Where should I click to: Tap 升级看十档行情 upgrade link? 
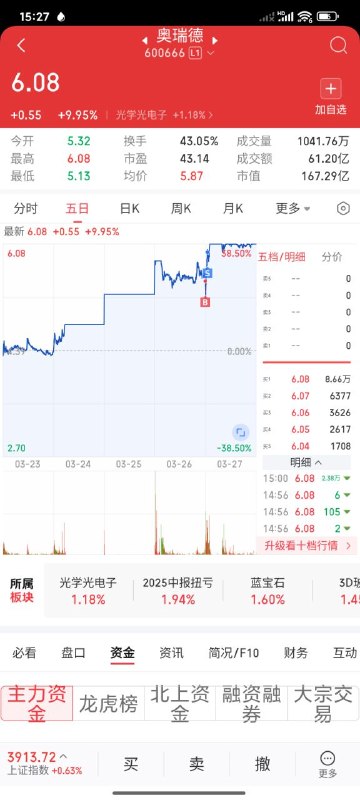(x=307, y=545)
